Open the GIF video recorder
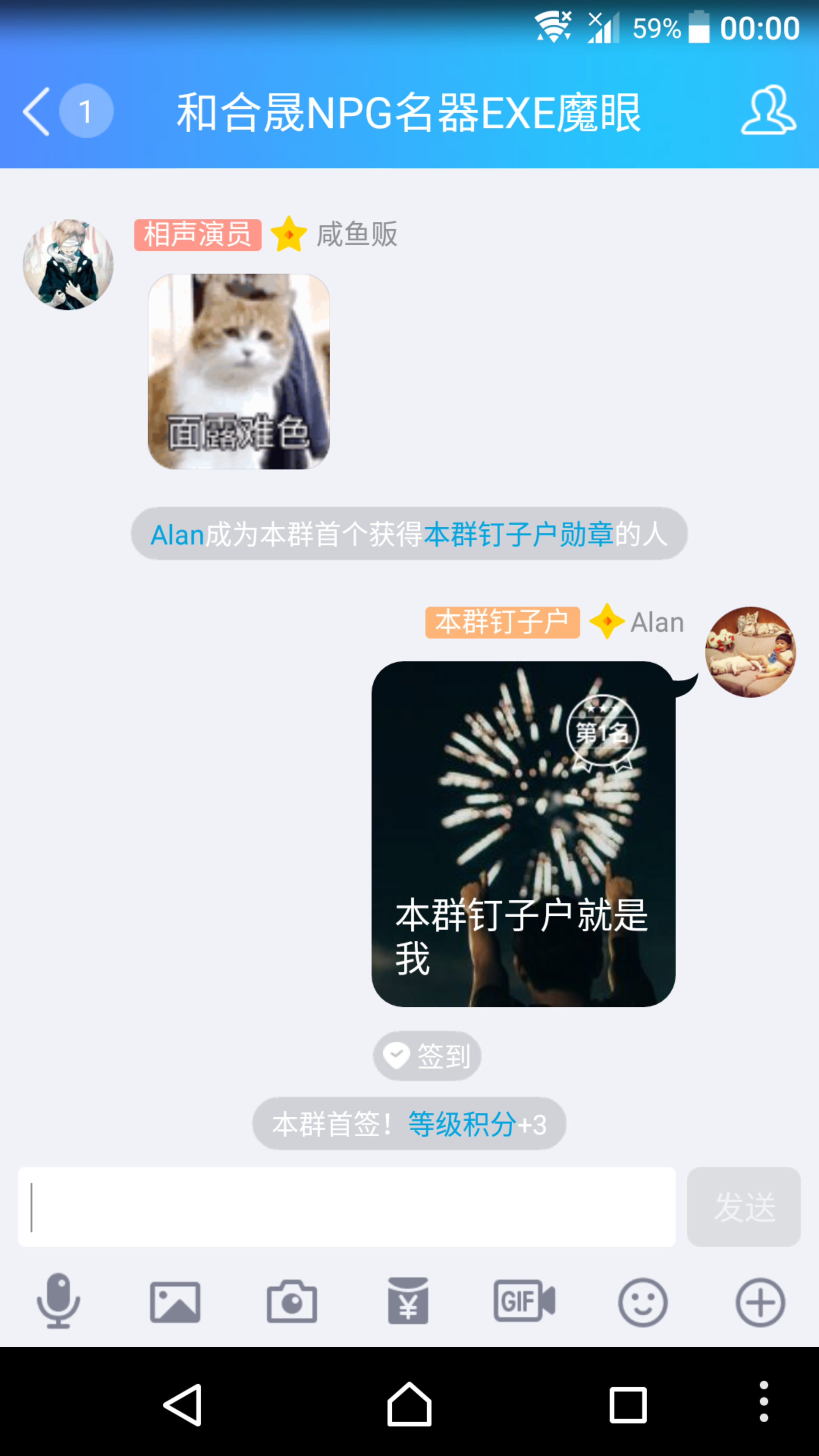Viewport: 819px width, 1456px height. pyautogui.click(x=524, y=1302)
